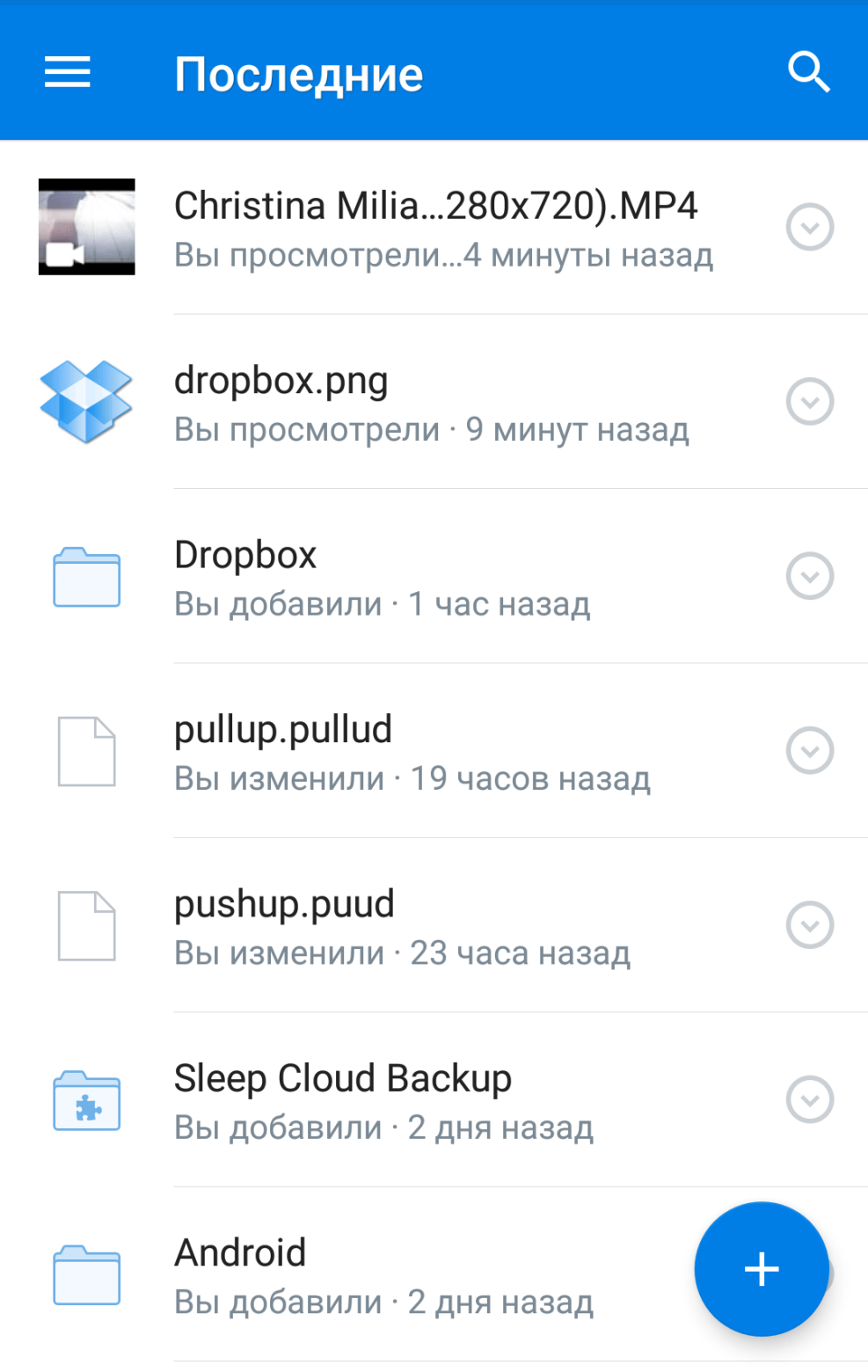This screenshot has height=1372, width=868.
Task: Open the navigation drawer menu
Action: click(68, 72)
